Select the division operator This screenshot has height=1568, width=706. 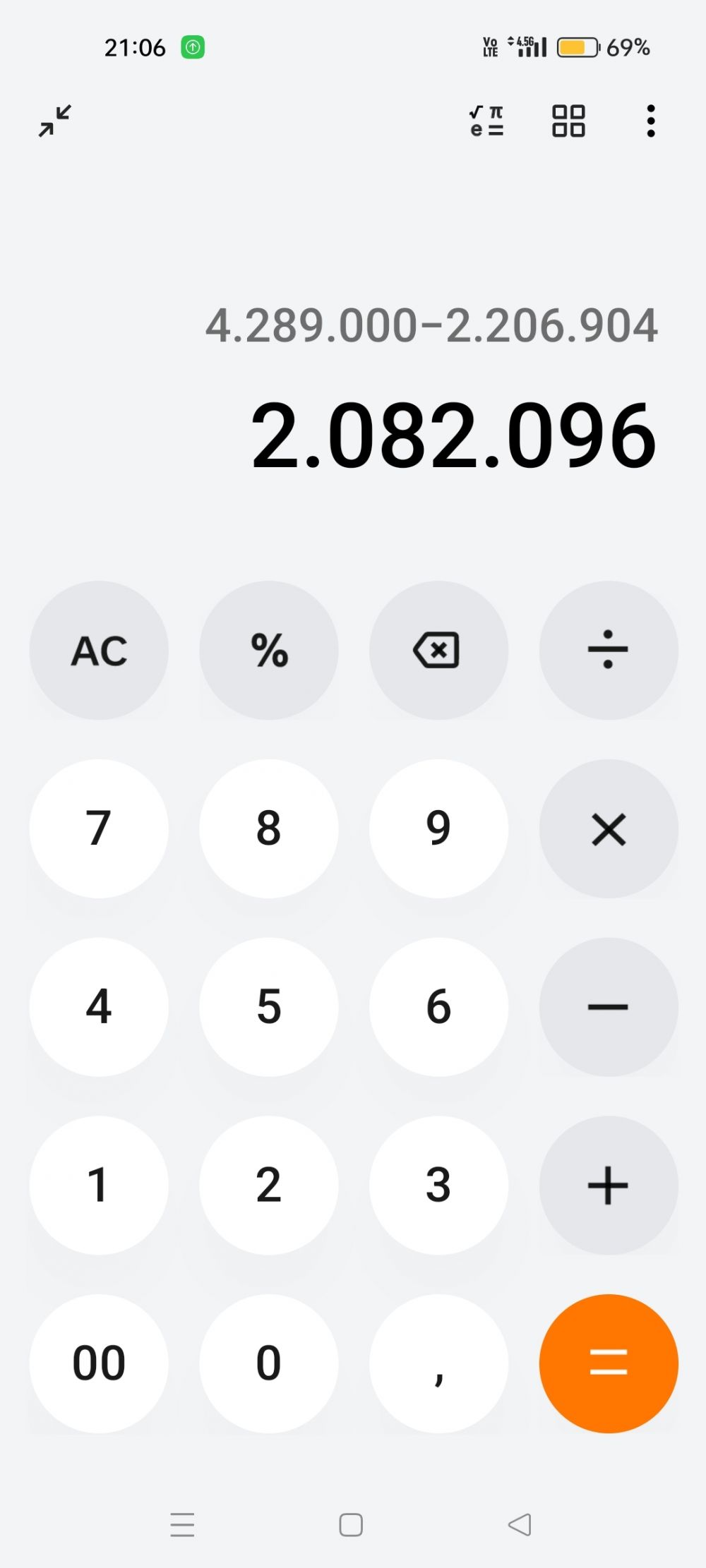609,650
